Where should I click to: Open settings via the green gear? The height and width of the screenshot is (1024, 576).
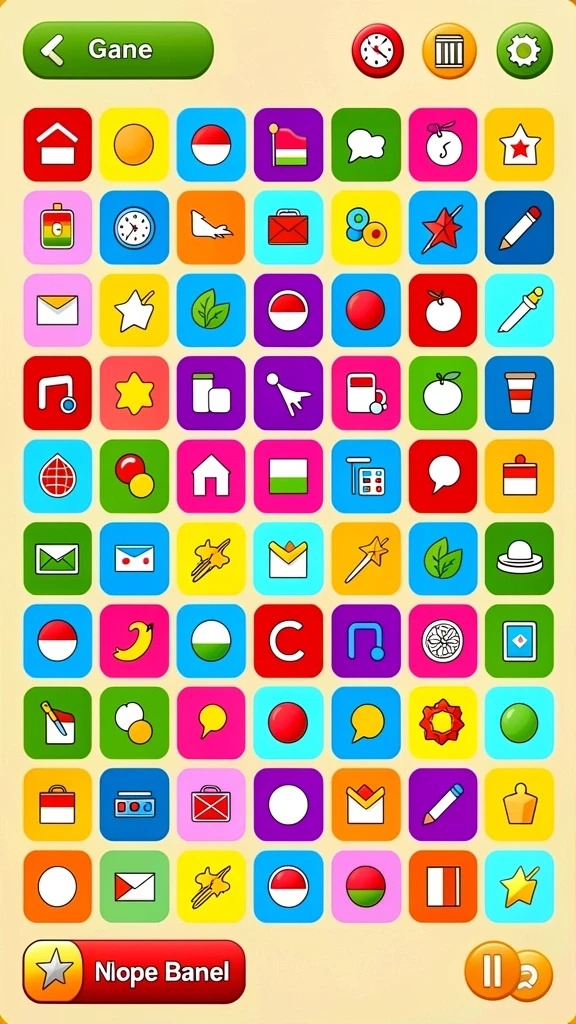[x=524, y=50]
